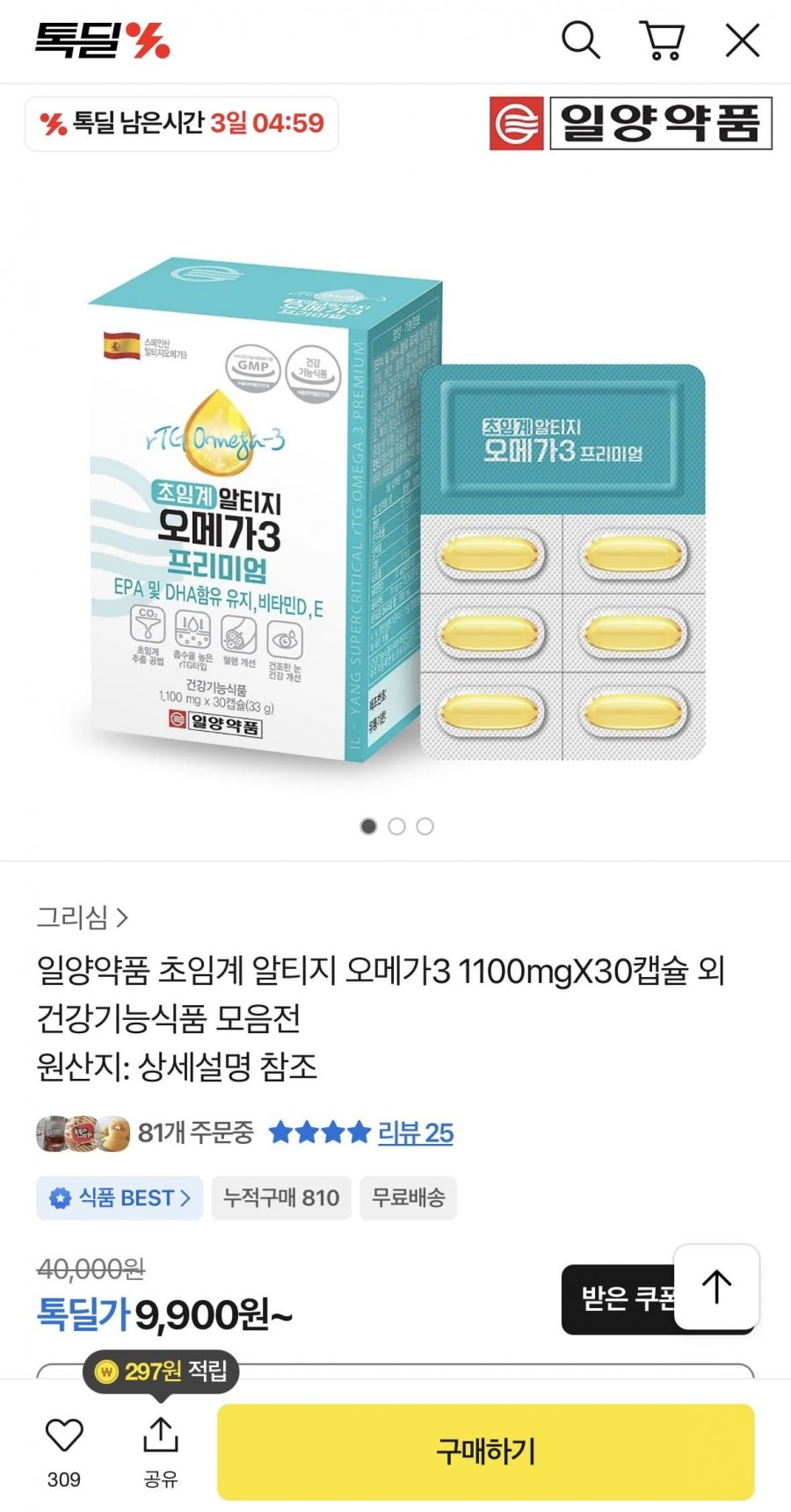Select the second image page dot
Viewport: 791px width, 1512px height.
tap(396, 827)
